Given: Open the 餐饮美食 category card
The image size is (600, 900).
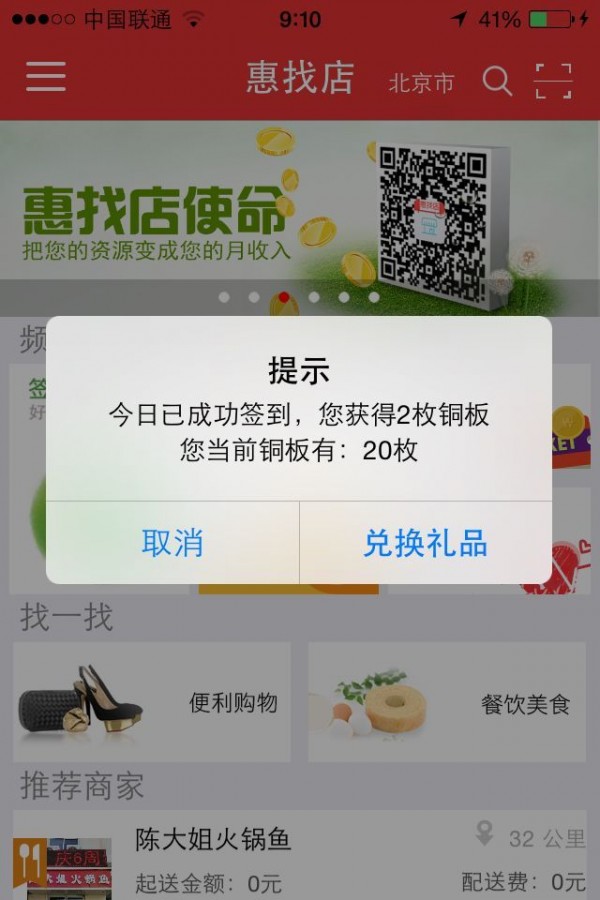Looking at the screenshot, I should pyautogui.click(x=447, y=703).
